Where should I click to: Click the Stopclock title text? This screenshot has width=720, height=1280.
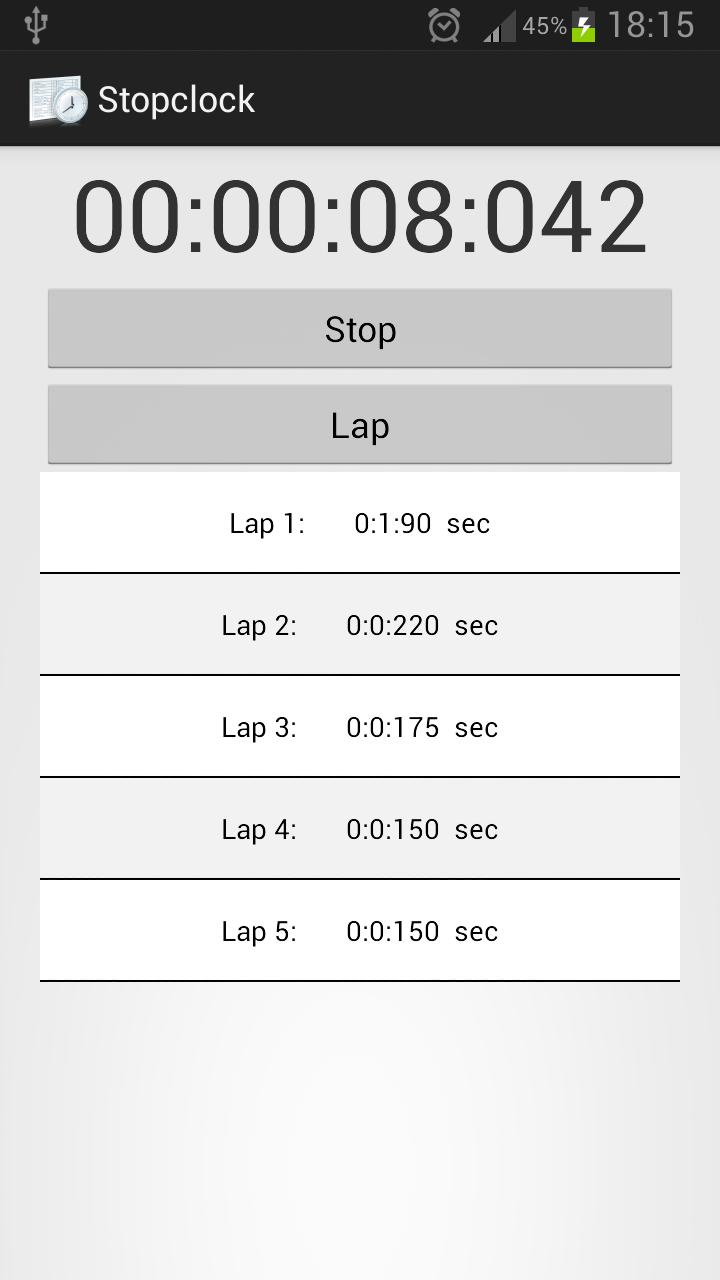[x=176, y=98]
